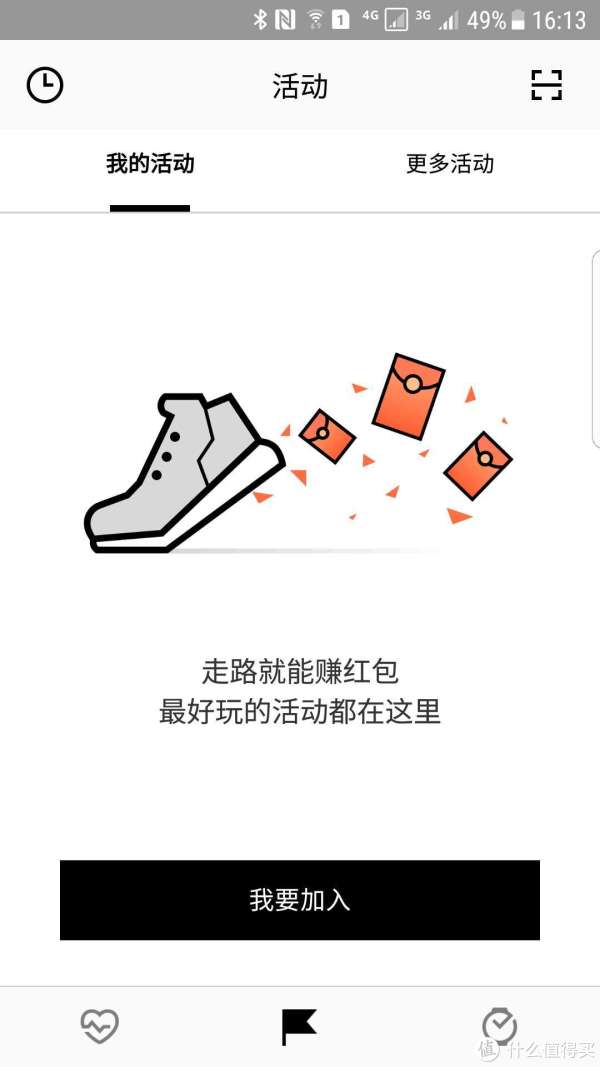Select the flag activities tab
This screenshot has width=600, height=1067.
click(299, 1026)
